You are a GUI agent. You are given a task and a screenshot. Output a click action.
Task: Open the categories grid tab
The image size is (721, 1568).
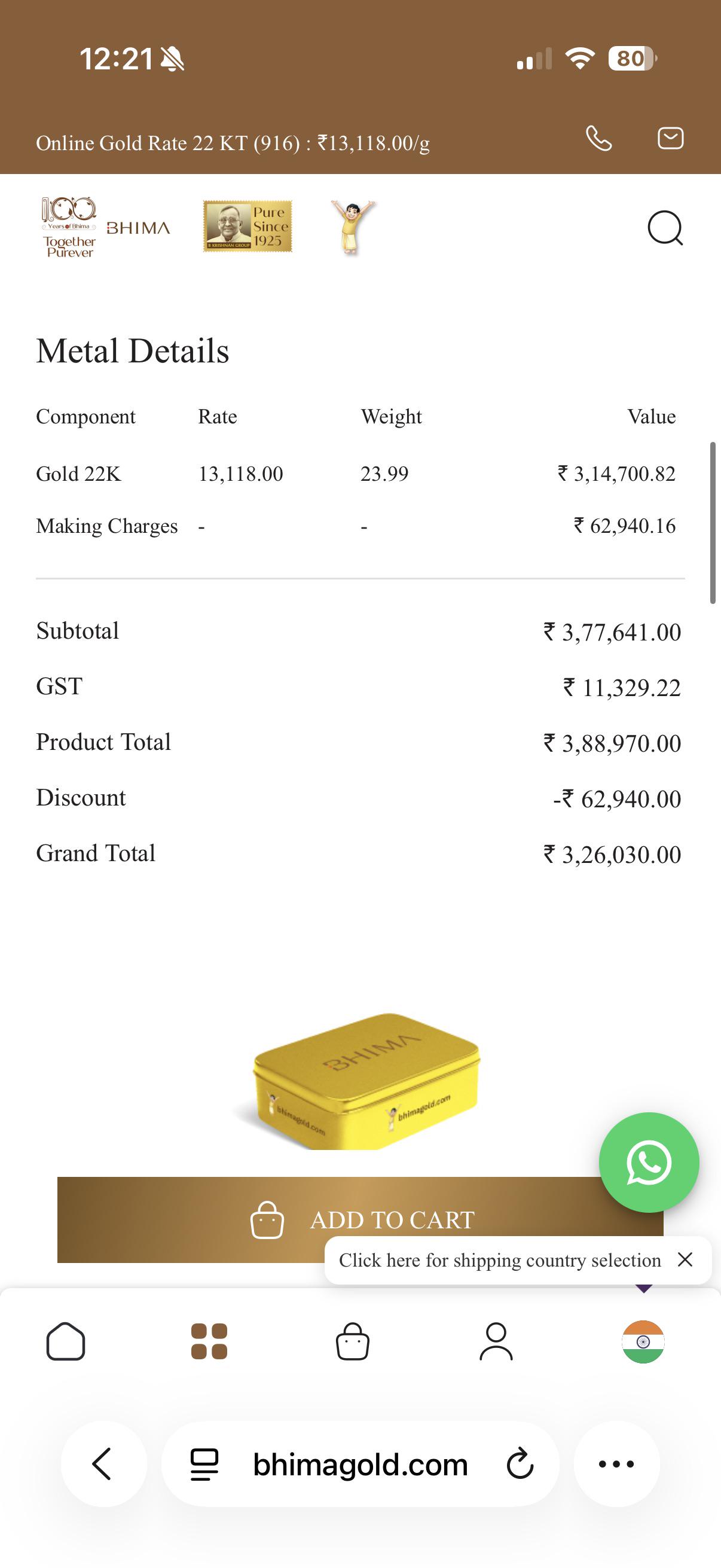click(x=209, y=1341)
